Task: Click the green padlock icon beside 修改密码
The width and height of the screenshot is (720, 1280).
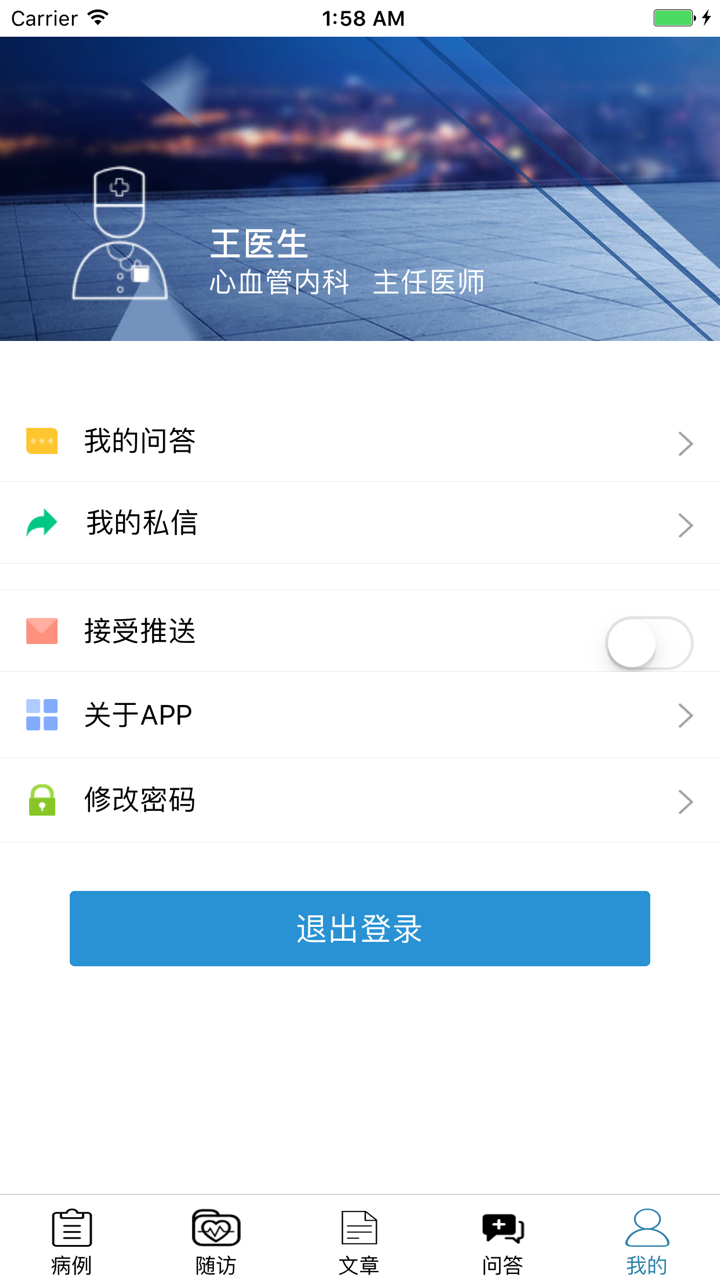Action: (x=41, y=800)
